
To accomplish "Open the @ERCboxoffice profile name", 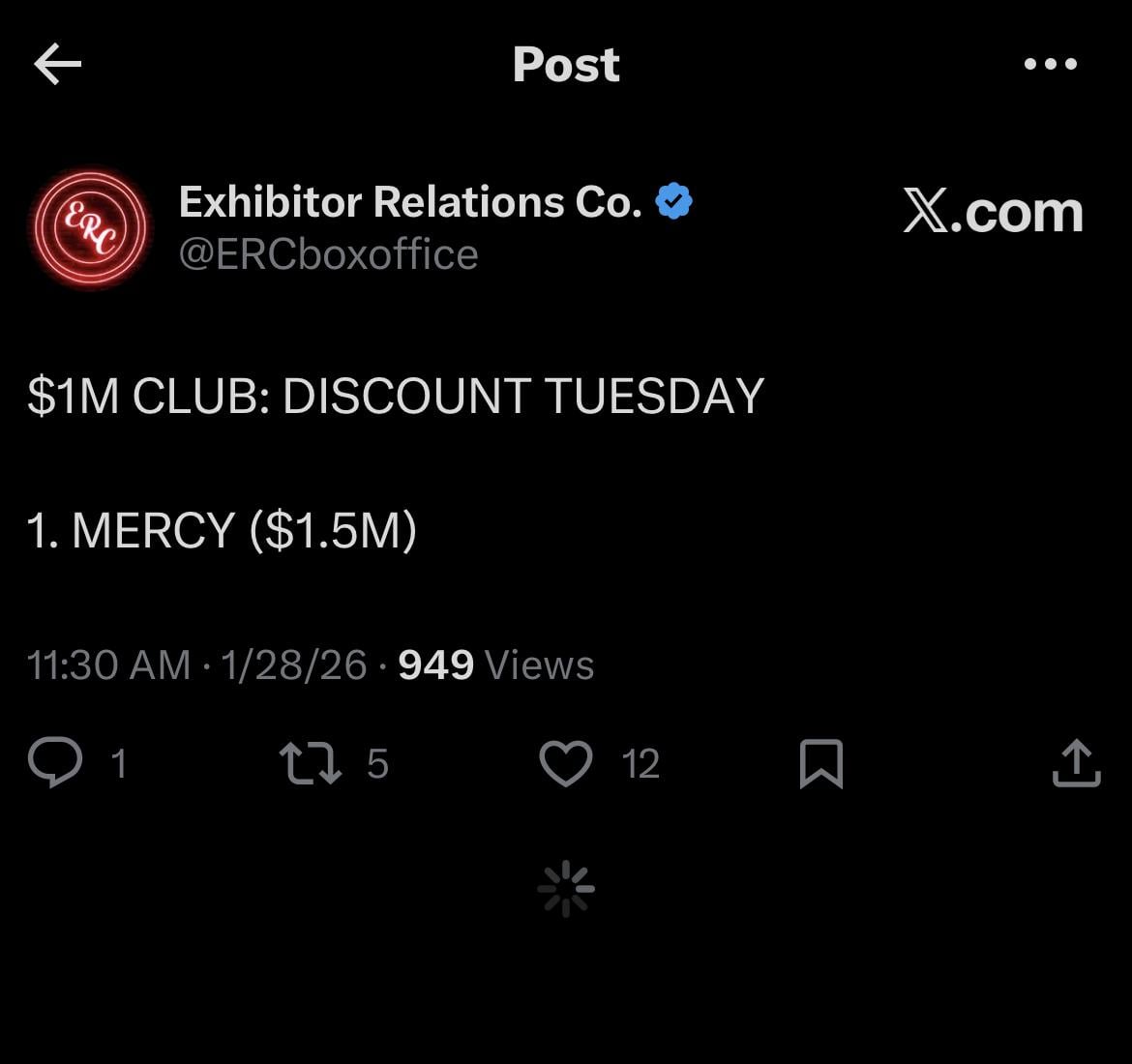I will [x=410, y=202].
